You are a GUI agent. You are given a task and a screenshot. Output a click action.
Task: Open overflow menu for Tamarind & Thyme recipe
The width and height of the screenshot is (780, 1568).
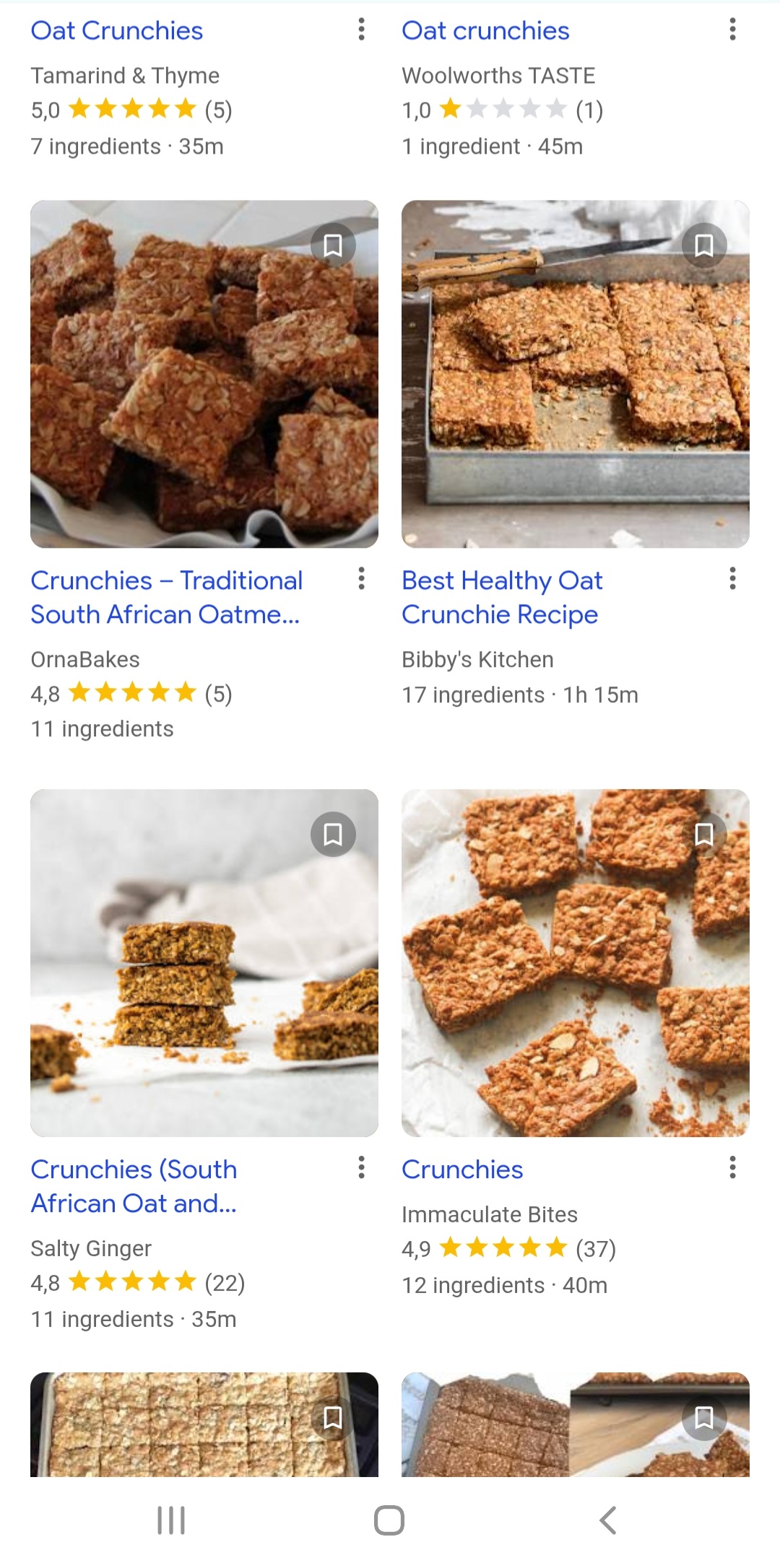(361, 30)
